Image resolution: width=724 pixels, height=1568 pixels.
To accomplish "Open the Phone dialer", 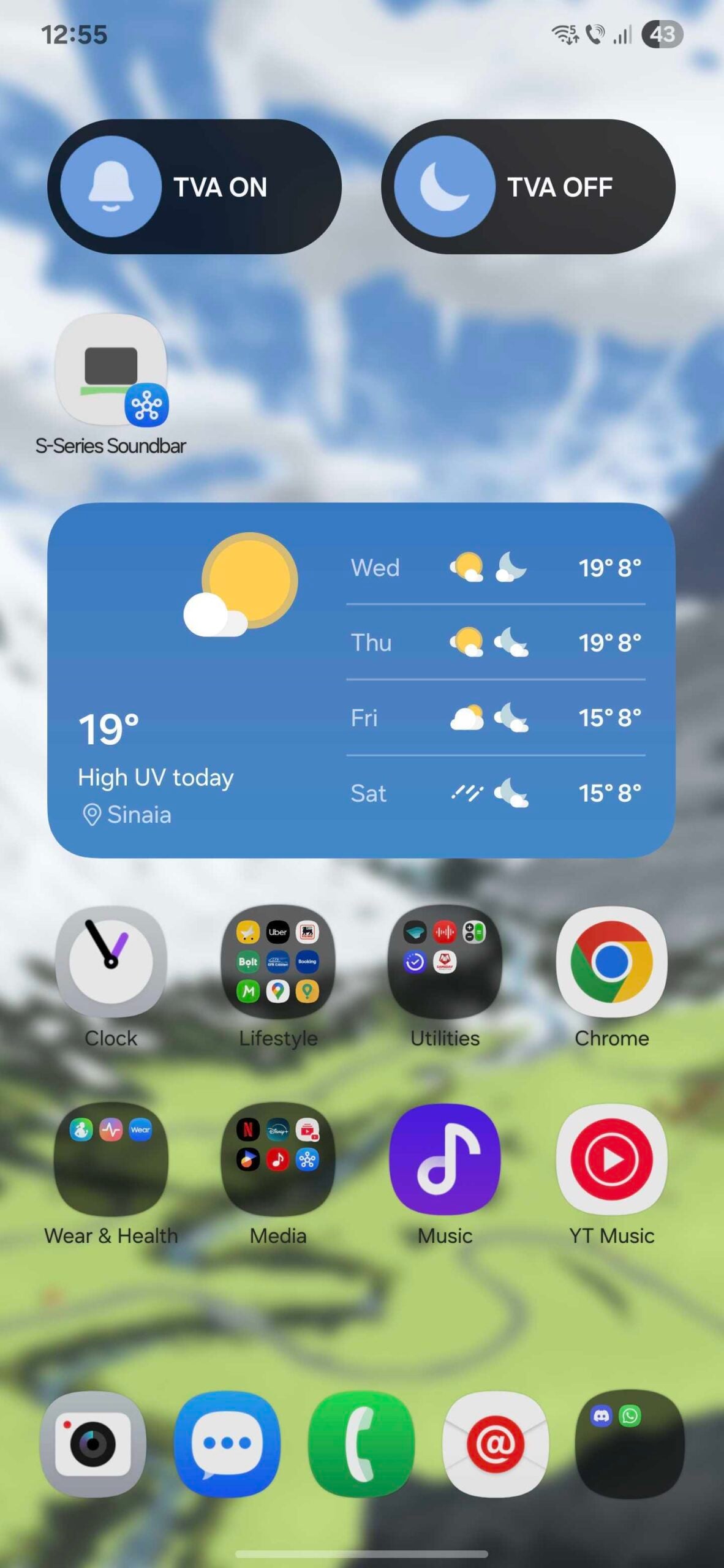I will pyautogui.click(x=361, y=1444).
